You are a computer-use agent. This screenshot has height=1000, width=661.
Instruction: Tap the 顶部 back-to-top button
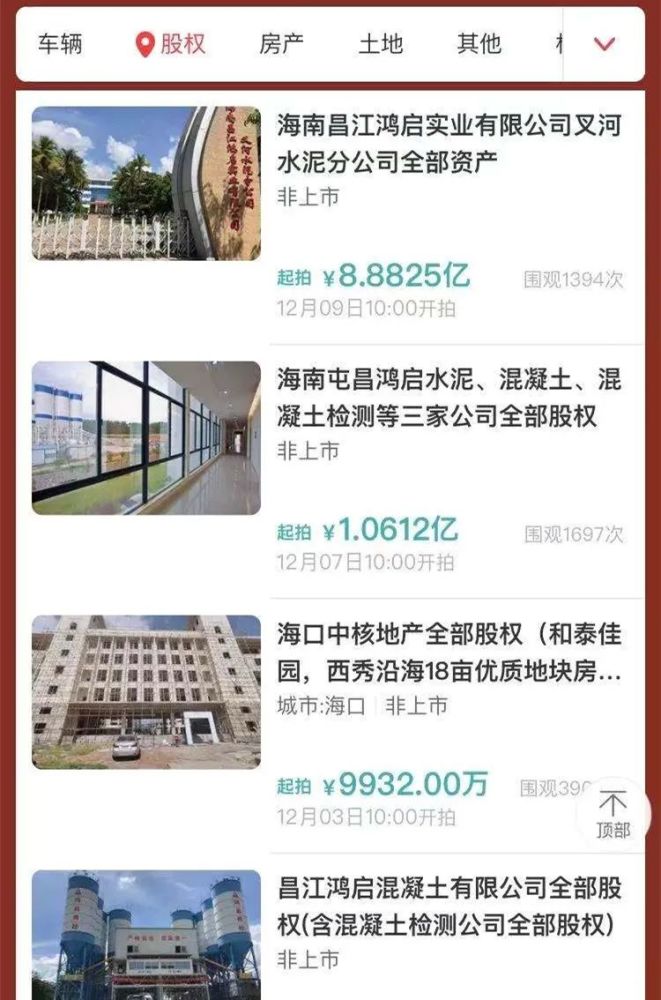tap(613, 814)
